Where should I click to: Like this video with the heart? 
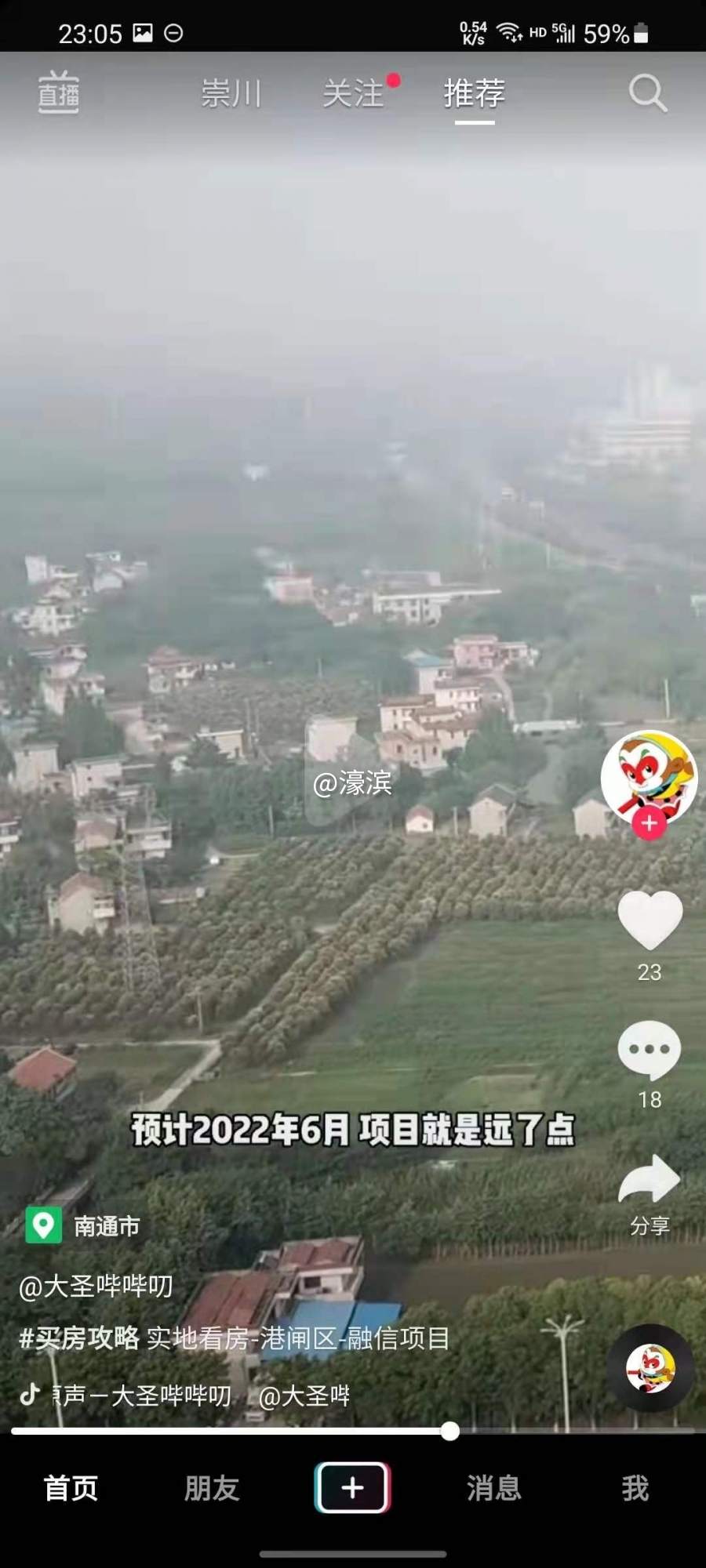point(650,920)
